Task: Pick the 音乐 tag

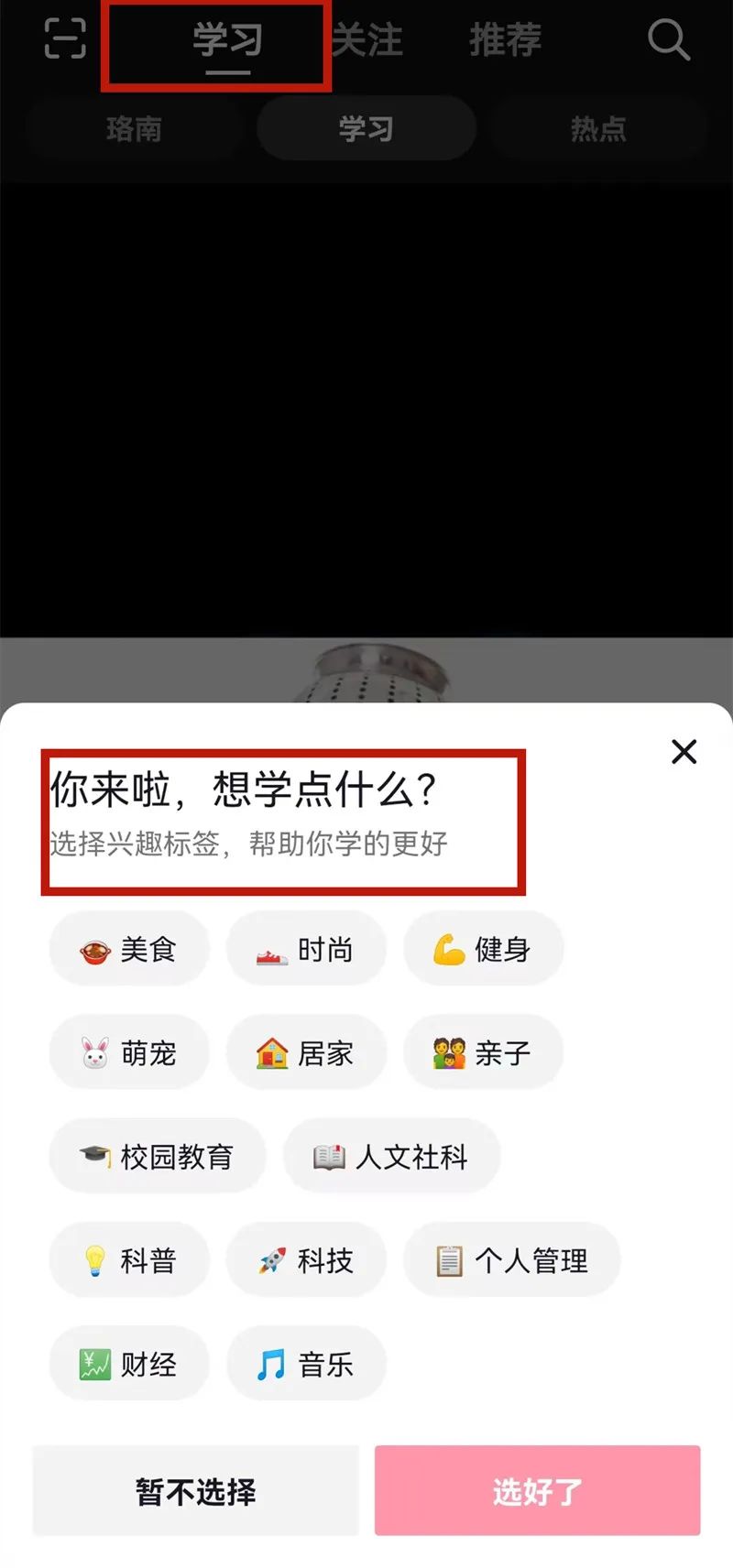Action: (306, 1364)
